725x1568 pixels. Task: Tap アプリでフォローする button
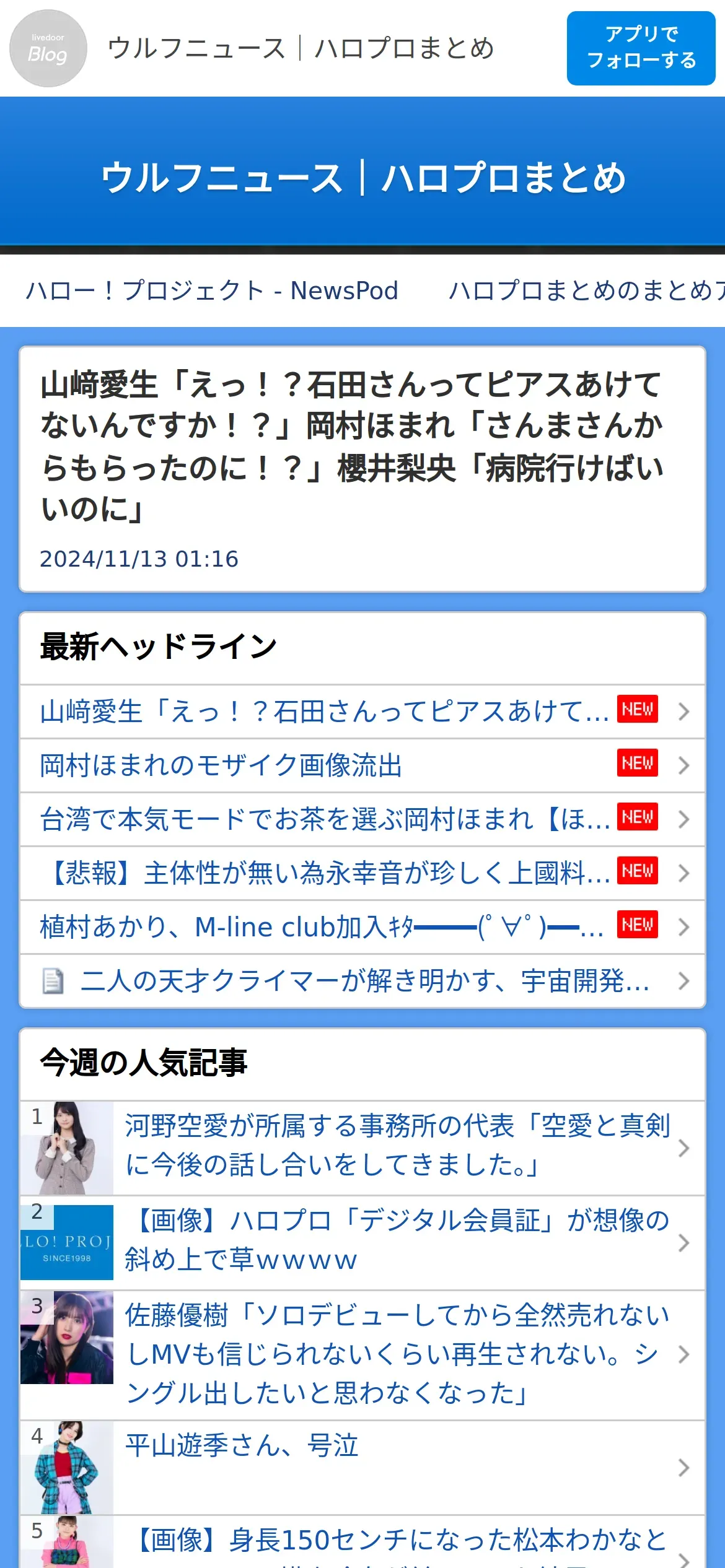pyautogui.click(x=641, y=48)
